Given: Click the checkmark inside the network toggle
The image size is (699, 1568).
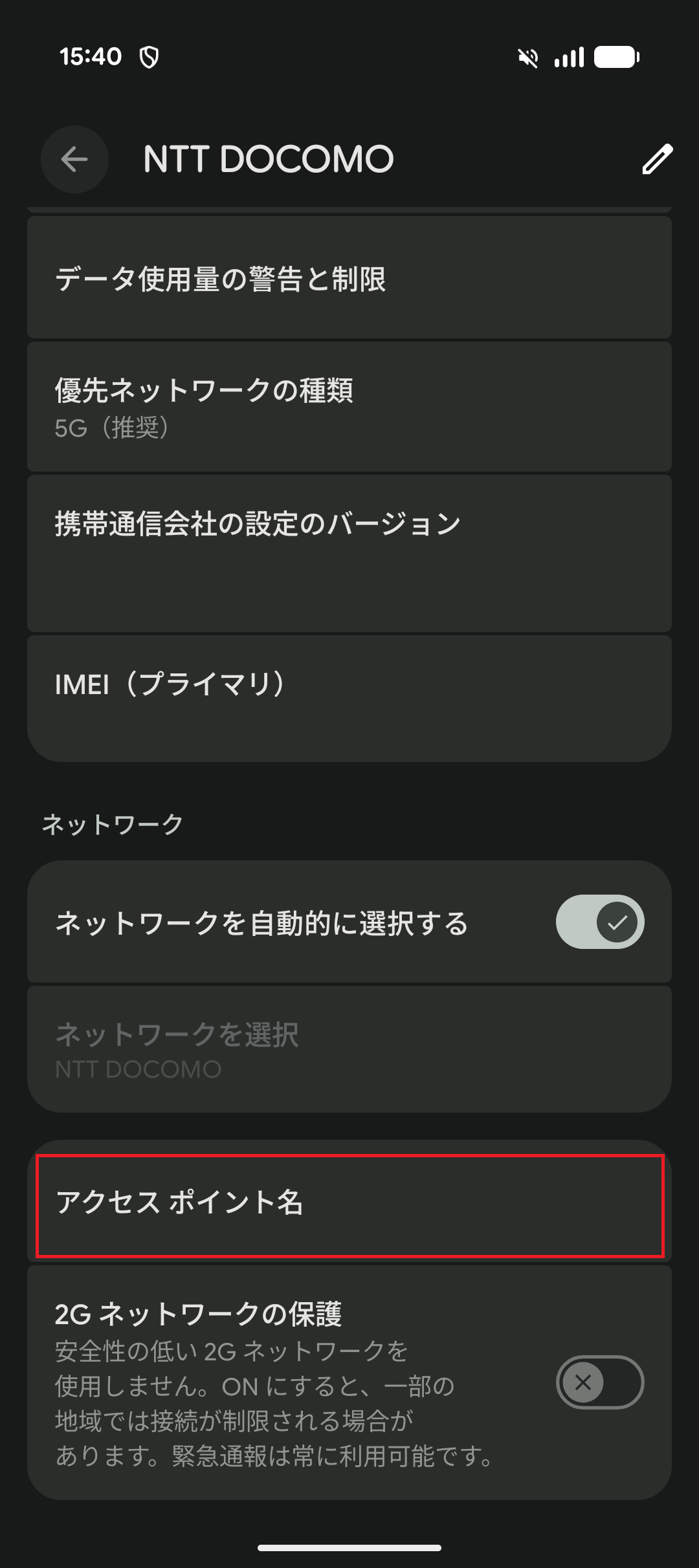Looking at the screenshot, I should point(617,922).
